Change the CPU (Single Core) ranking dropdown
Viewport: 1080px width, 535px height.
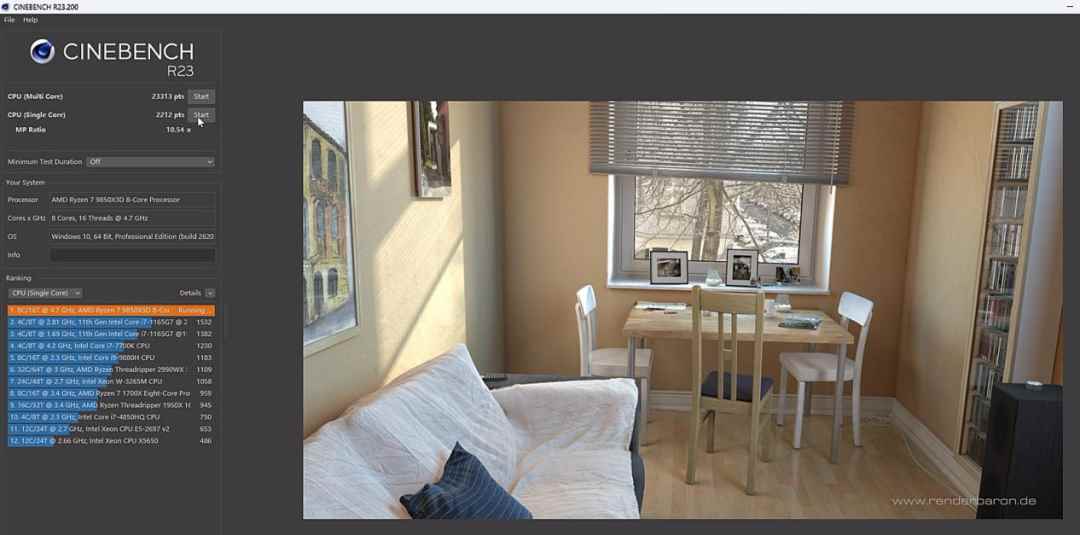pyautogui.click(x=45, y=293)
